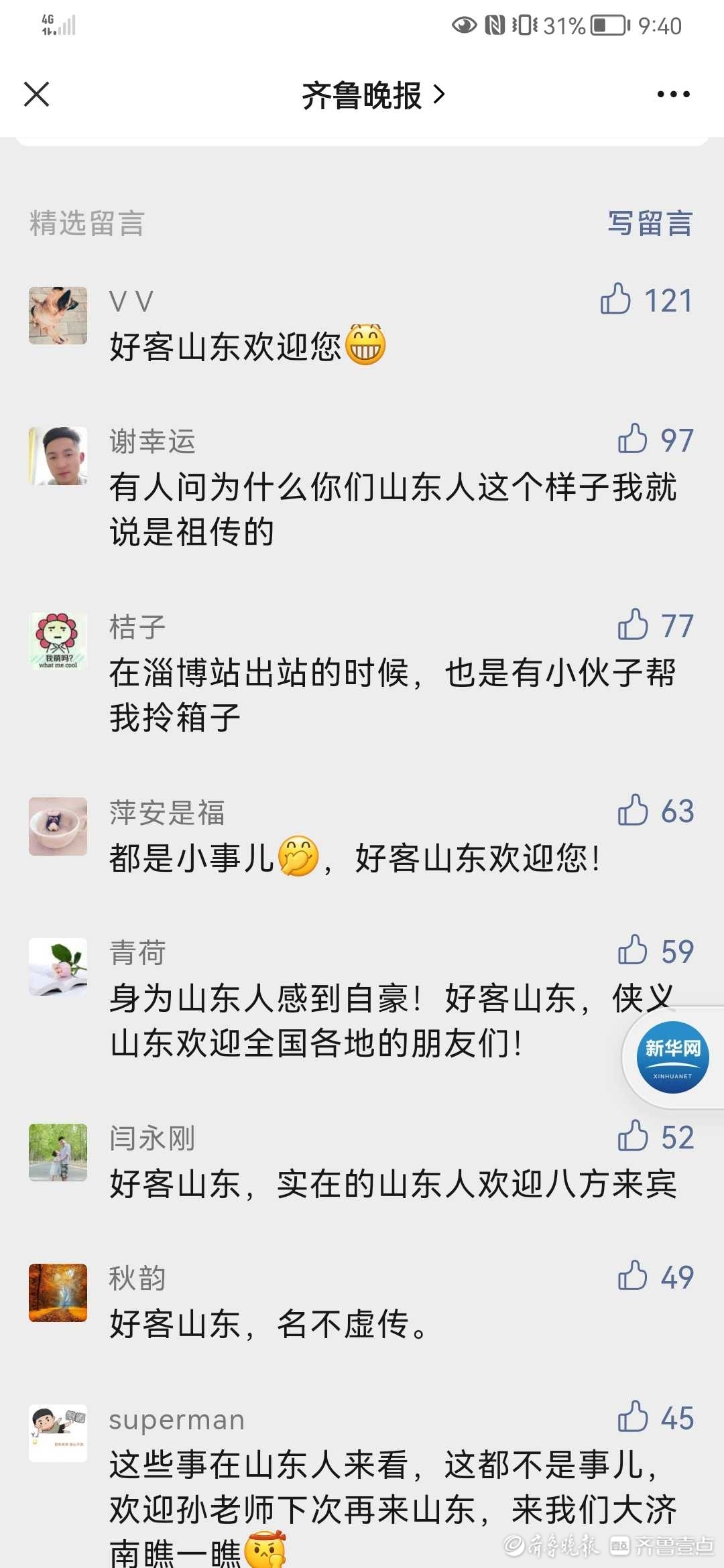Like superman's comment
The image size is (724, 1568).
pos(633,1417)
